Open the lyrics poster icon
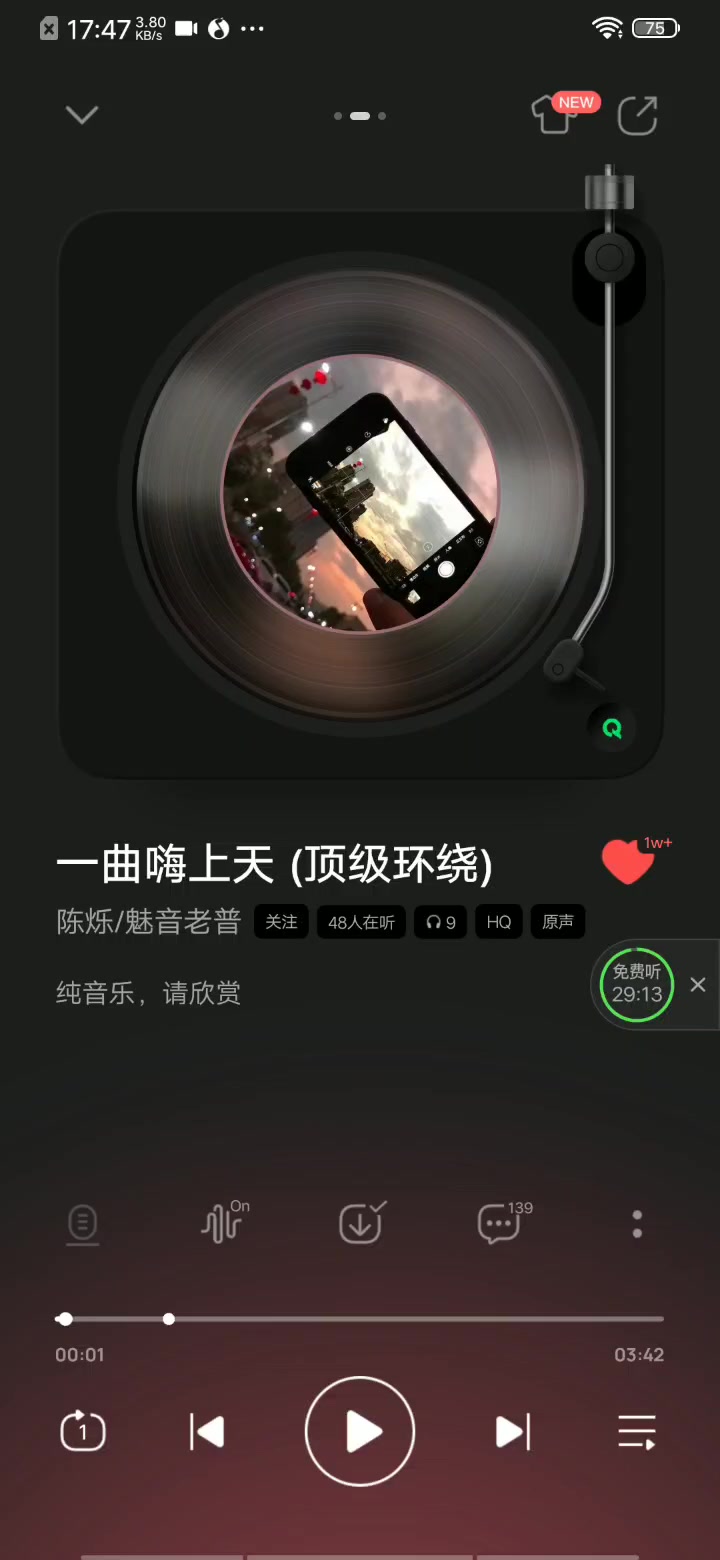720x1560 pixels. [x=82, y=1224]
